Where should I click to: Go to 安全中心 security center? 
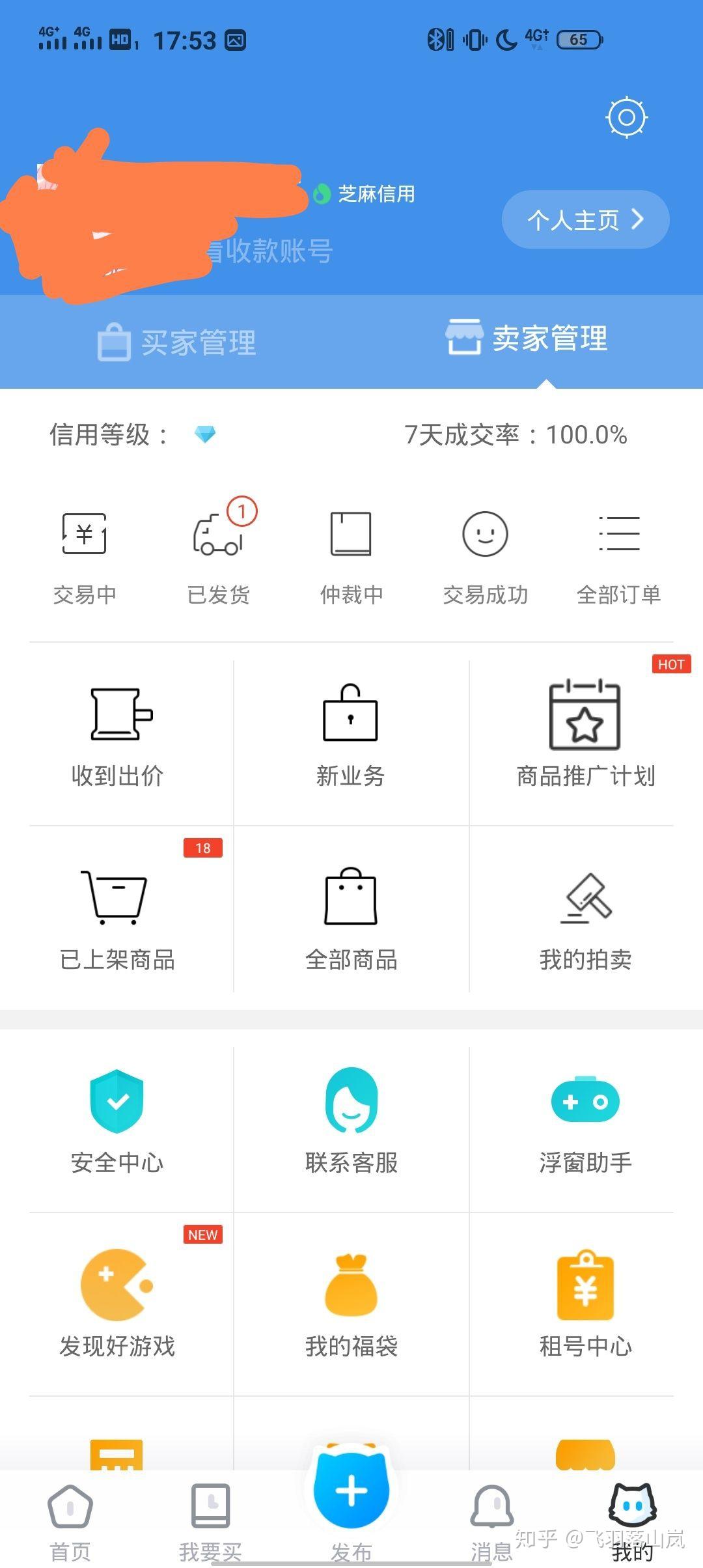point(117,1121)
